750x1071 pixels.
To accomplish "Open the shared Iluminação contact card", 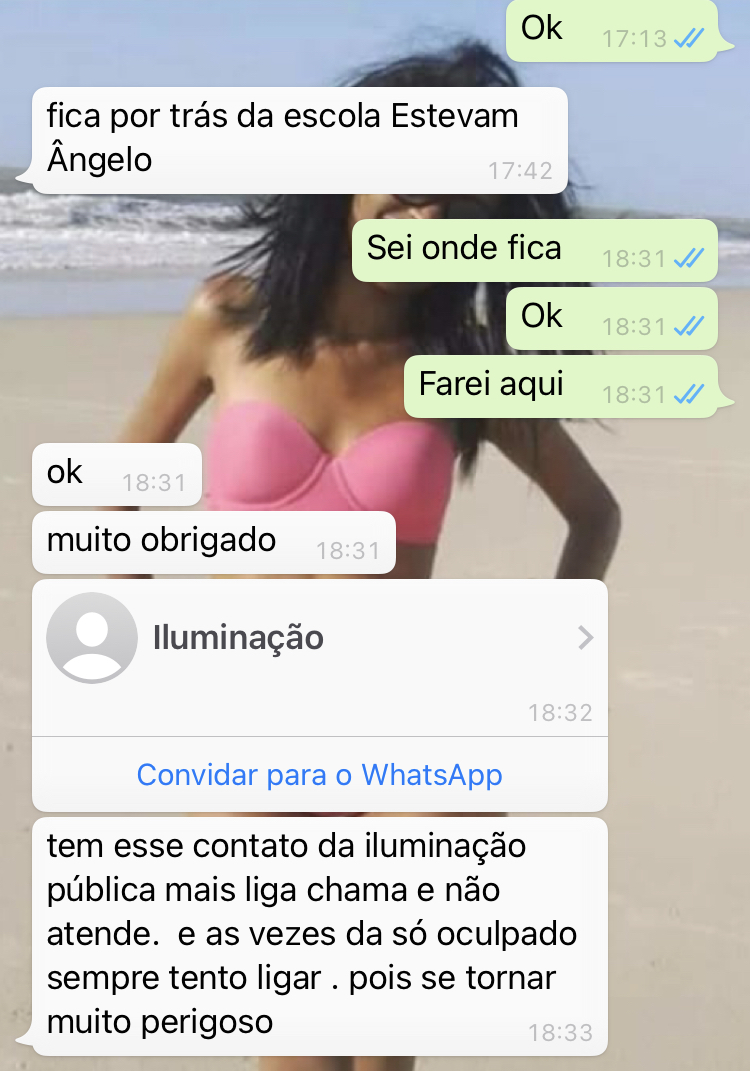I will (x=320, y=638).
